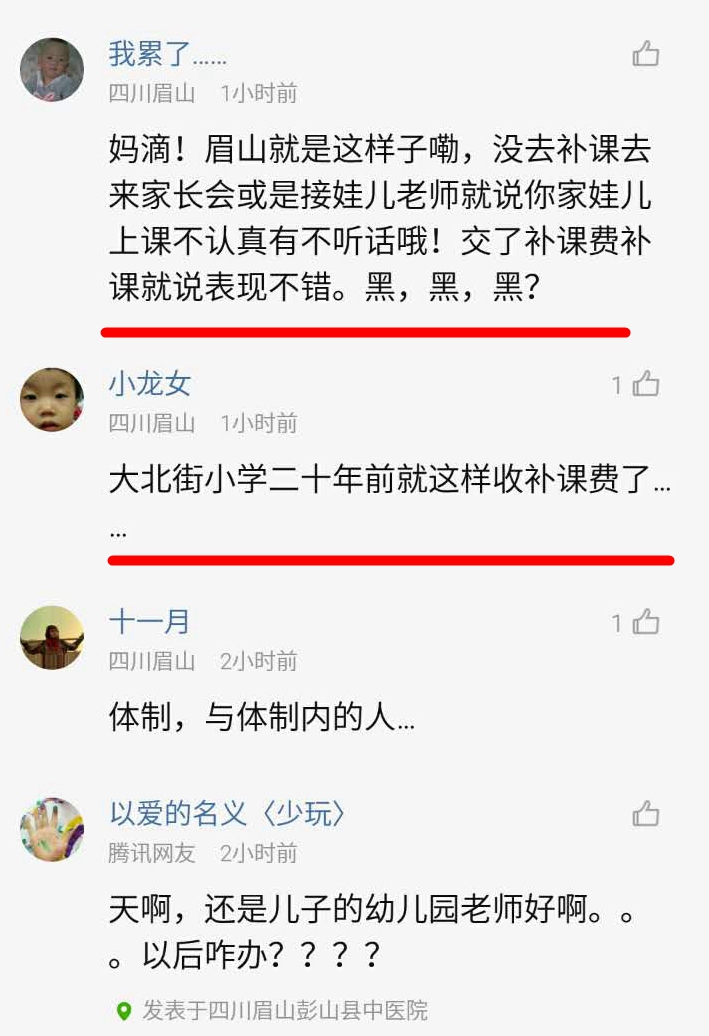Viewport: 709px width, 1036px height.
Task: Open the username 以爱的名义〈少玩〉
Action: pyautogui.click(x=228, y=814)
